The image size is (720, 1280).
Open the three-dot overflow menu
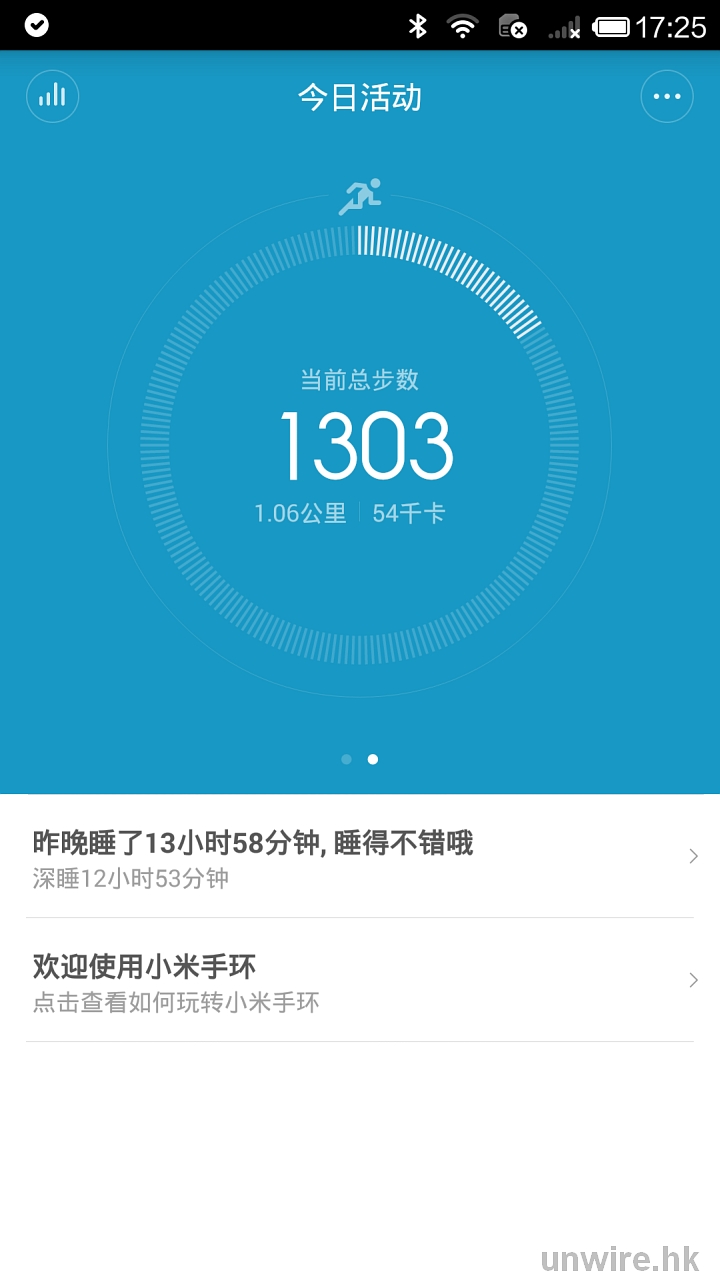click(666, 97)
